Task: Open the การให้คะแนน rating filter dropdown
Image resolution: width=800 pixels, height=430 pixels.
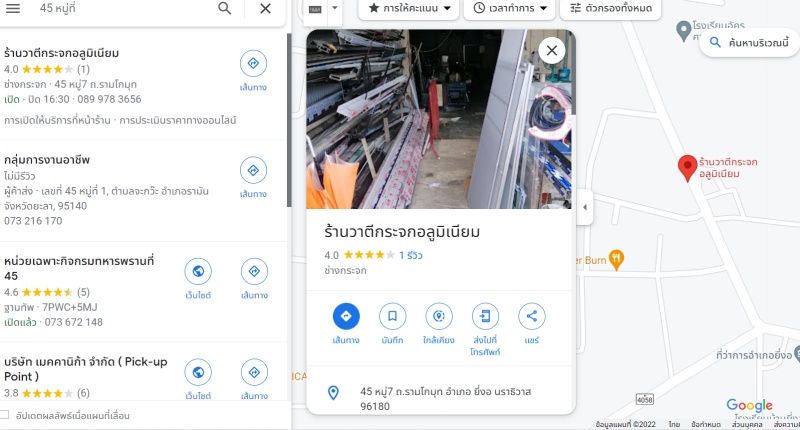Action: point(408,9)
